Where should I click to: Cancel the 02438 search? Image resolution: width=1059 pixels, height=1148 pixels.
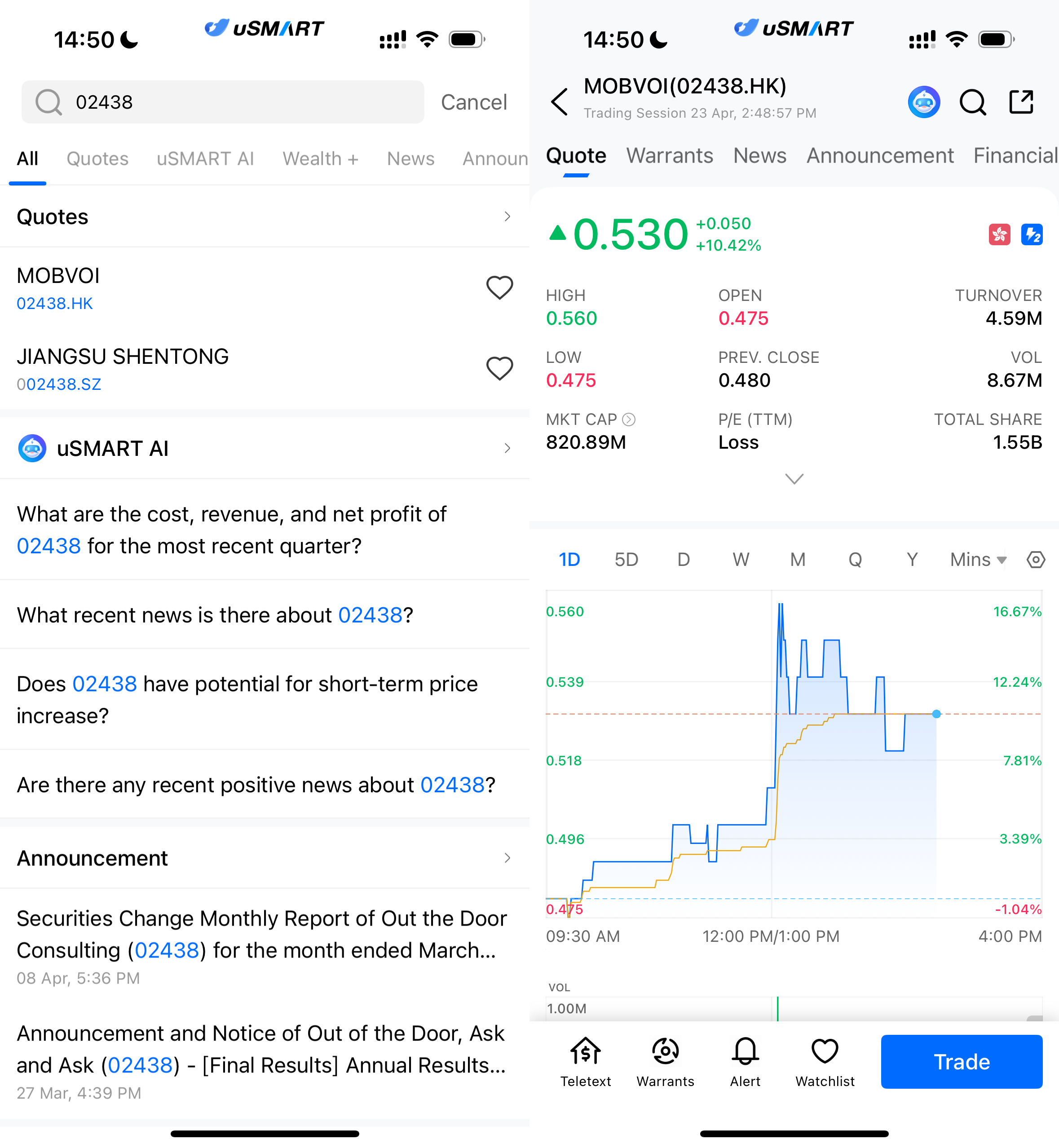[473, 102]
